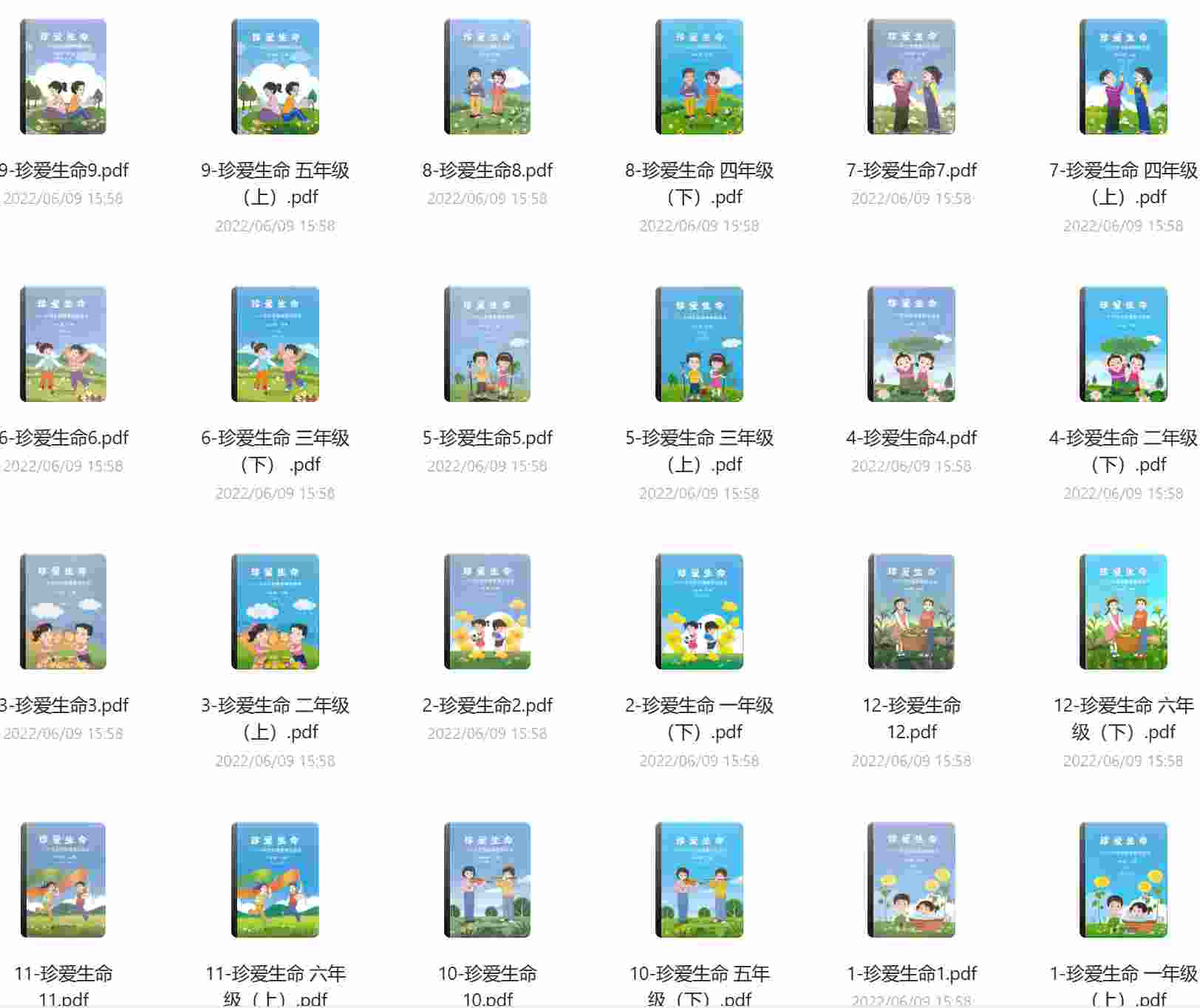Open 6-珍爱生命6.pdf file
Viewport: 1200px width, 1008px height.
pyautogui.click(x=63, y=344)
